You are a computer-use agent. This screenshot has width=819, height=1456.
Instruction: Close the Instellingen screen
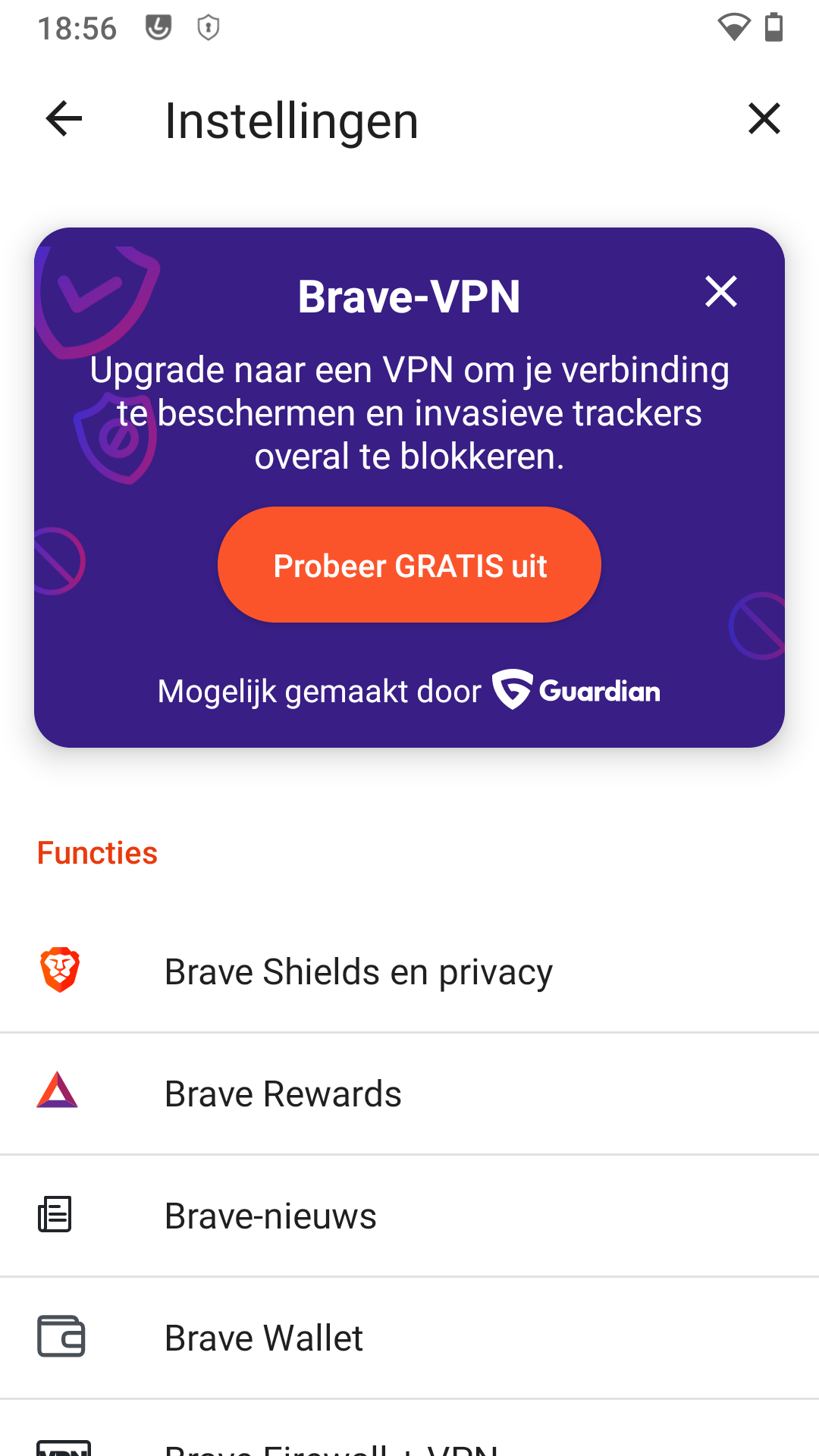pyautogui.click(x=764, y=119)
